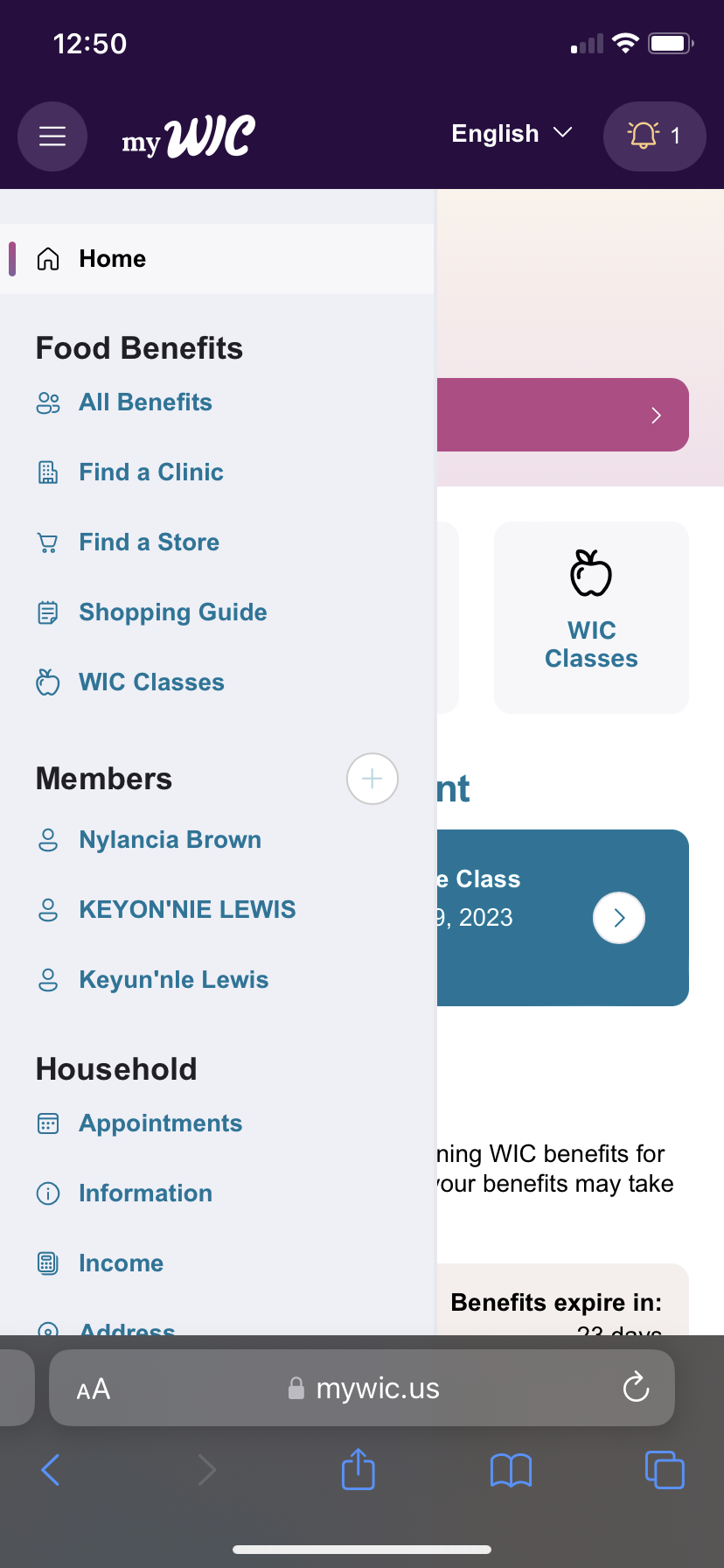Open the English language dropdown
The image size is (724, 1568).
pos(512,134)
